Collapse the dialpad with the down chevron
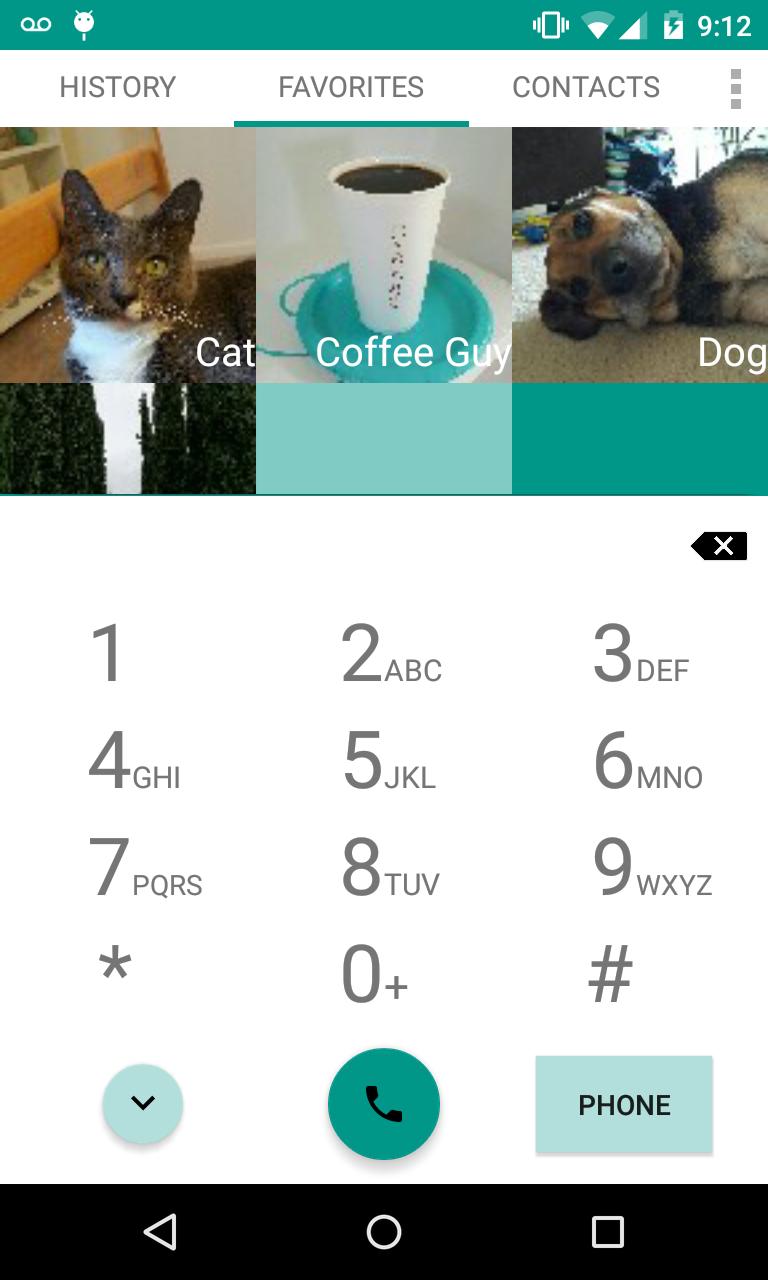768x1280 pixels. (143, 1104)
